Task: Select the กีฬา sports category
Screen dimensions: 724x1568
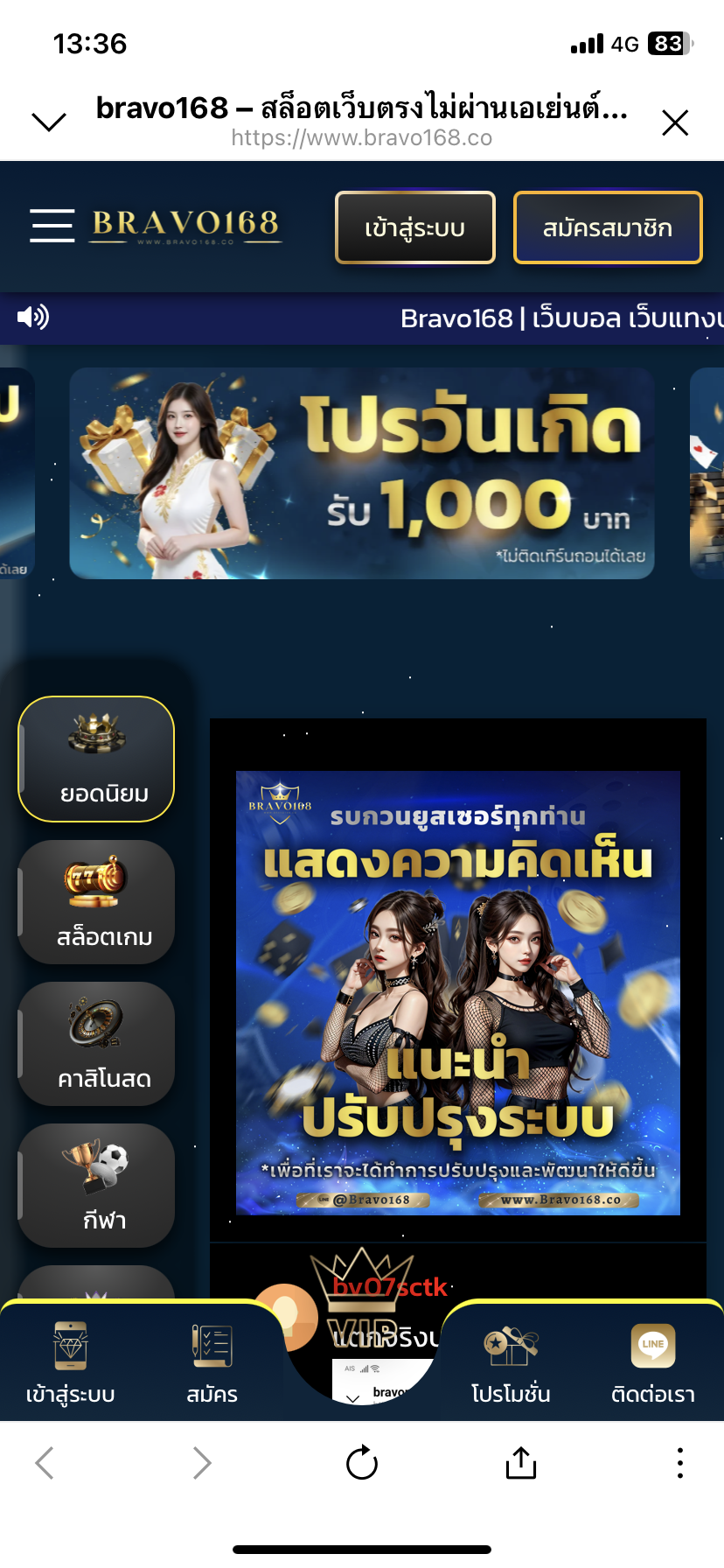Action: coord(96,1186)
